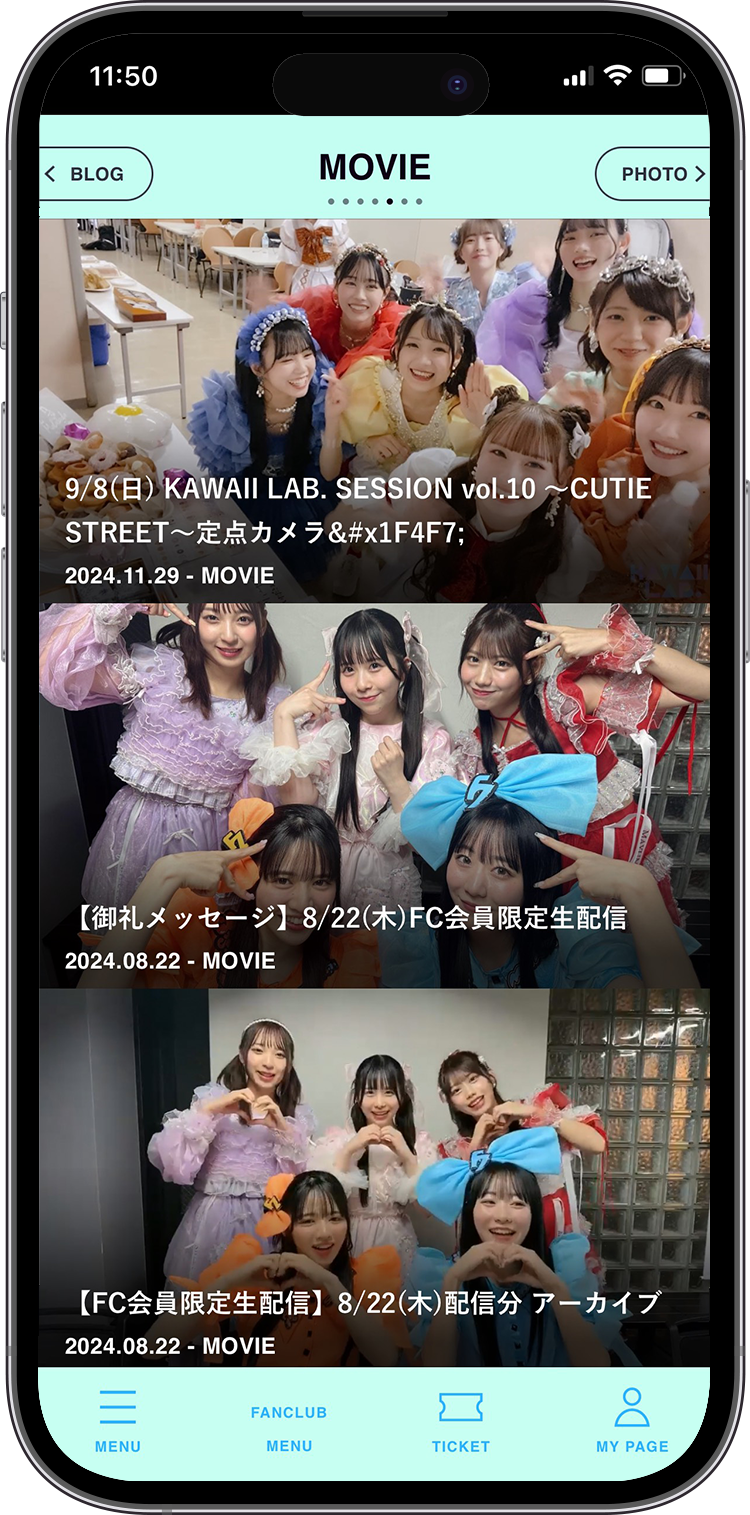
Task: Open the 8/22 配信分 アーカイブ movie
Action: click(374, 1178)
